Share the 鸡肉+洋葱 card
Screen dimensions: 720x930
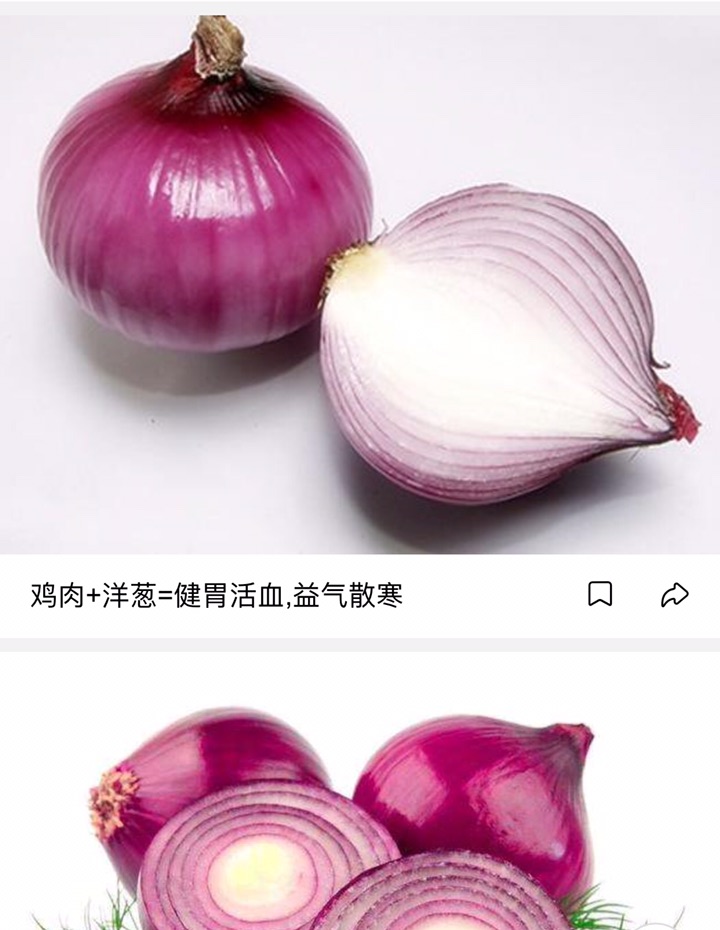[x=675, y=595]
